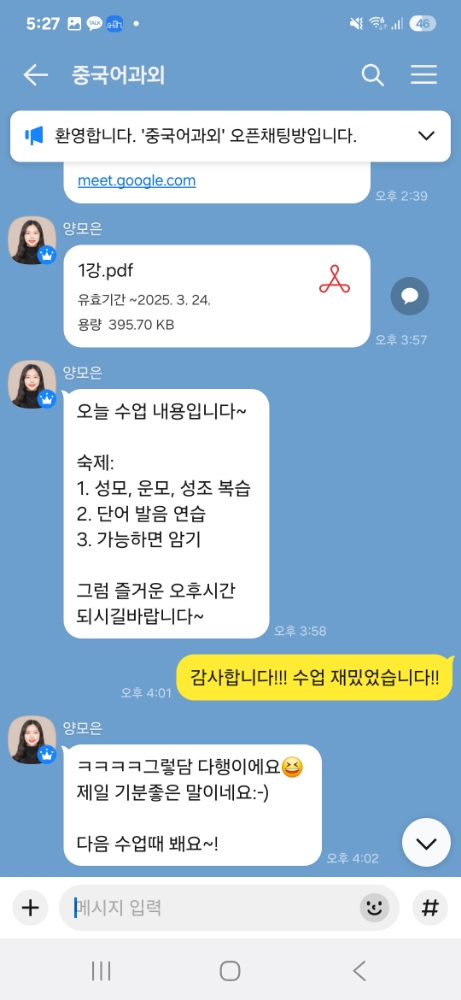Screen dimensions: 461x1000
Task: Go back from the 중국어과외 chat room
Action: tap(36, 75)
